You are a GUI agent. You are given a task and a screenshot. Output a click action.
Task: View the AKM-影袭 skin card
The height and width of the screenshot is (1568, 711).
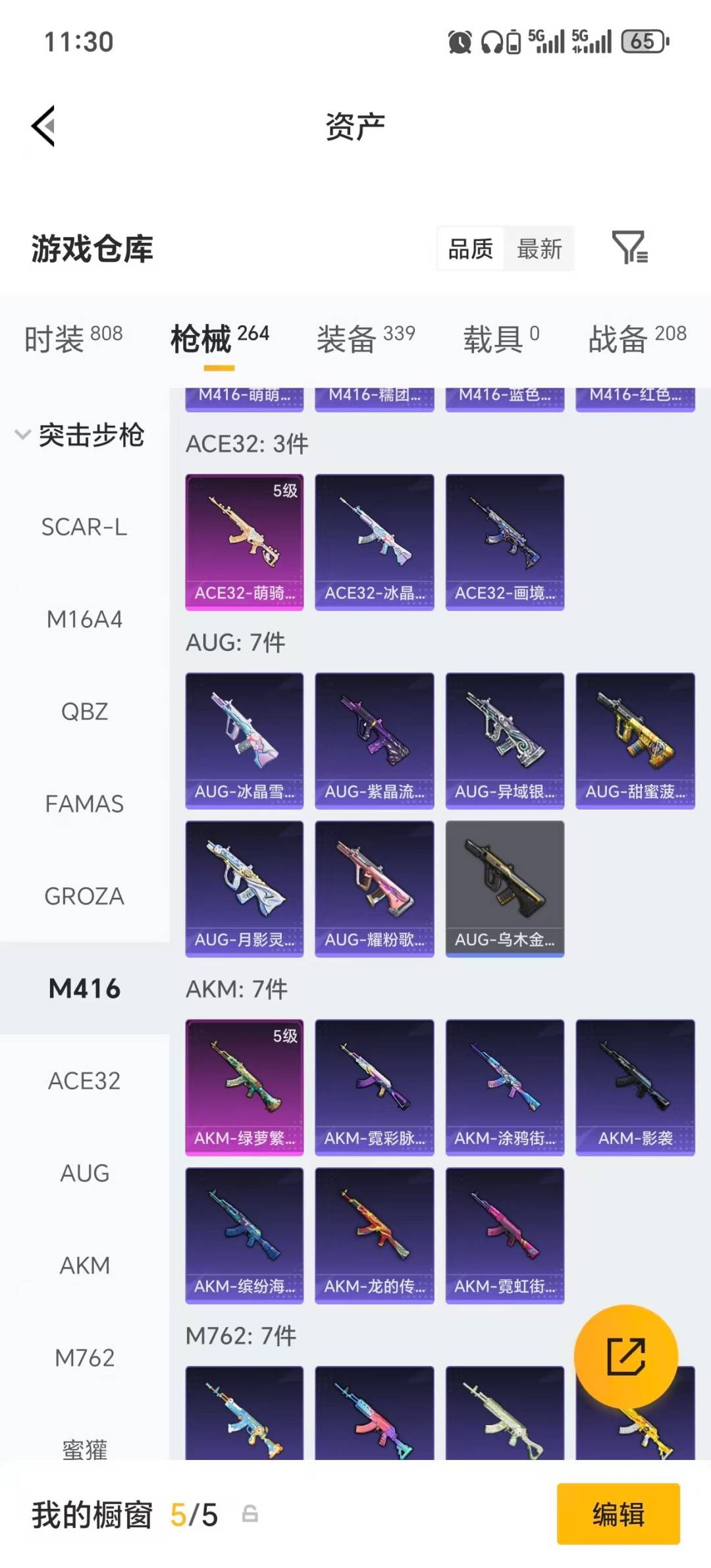pos(635,1087)
